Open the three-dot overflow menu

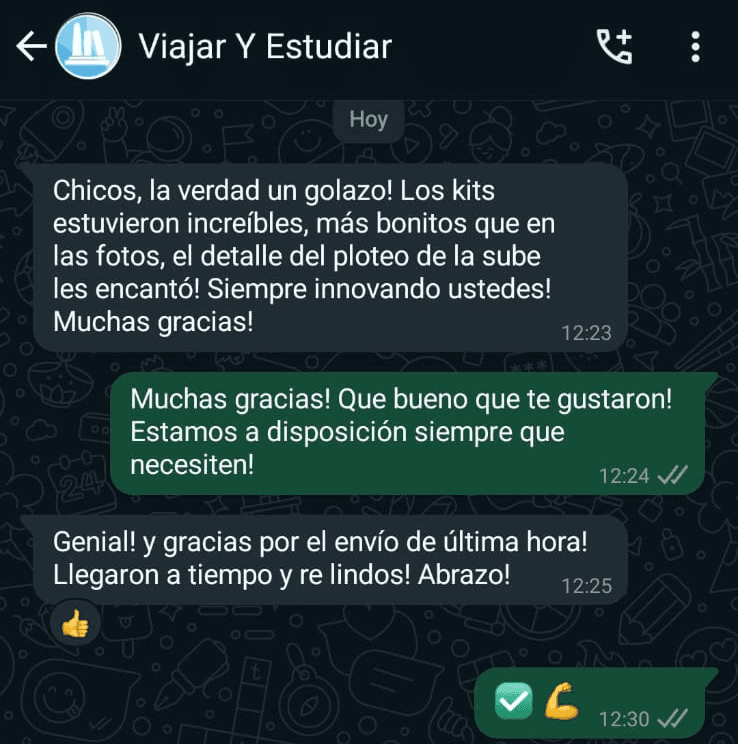(695, 46)
